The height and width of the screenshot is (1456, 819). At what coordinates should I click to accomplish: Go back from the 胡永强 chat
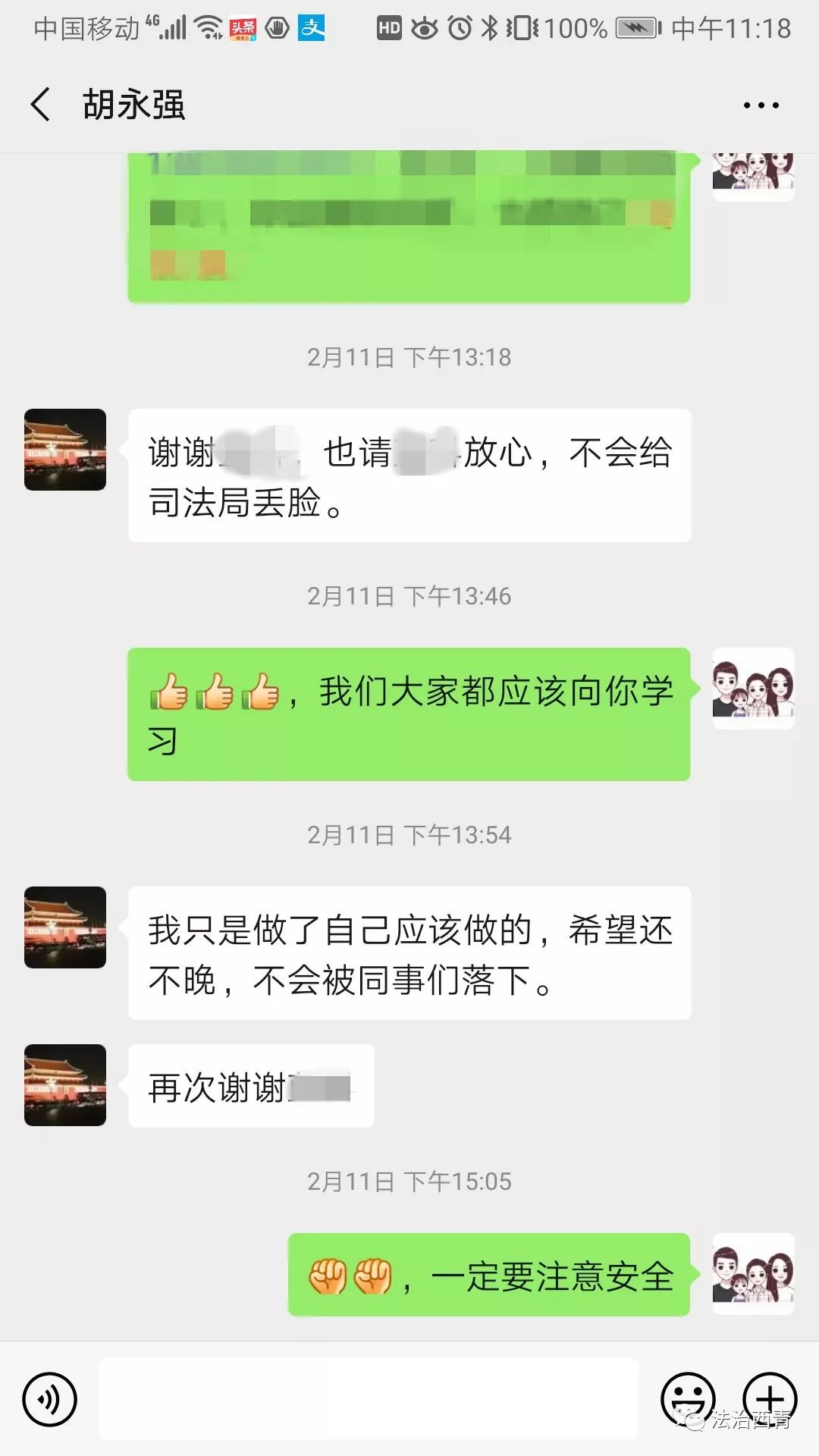pyautogui.click(x=41, y=105)
